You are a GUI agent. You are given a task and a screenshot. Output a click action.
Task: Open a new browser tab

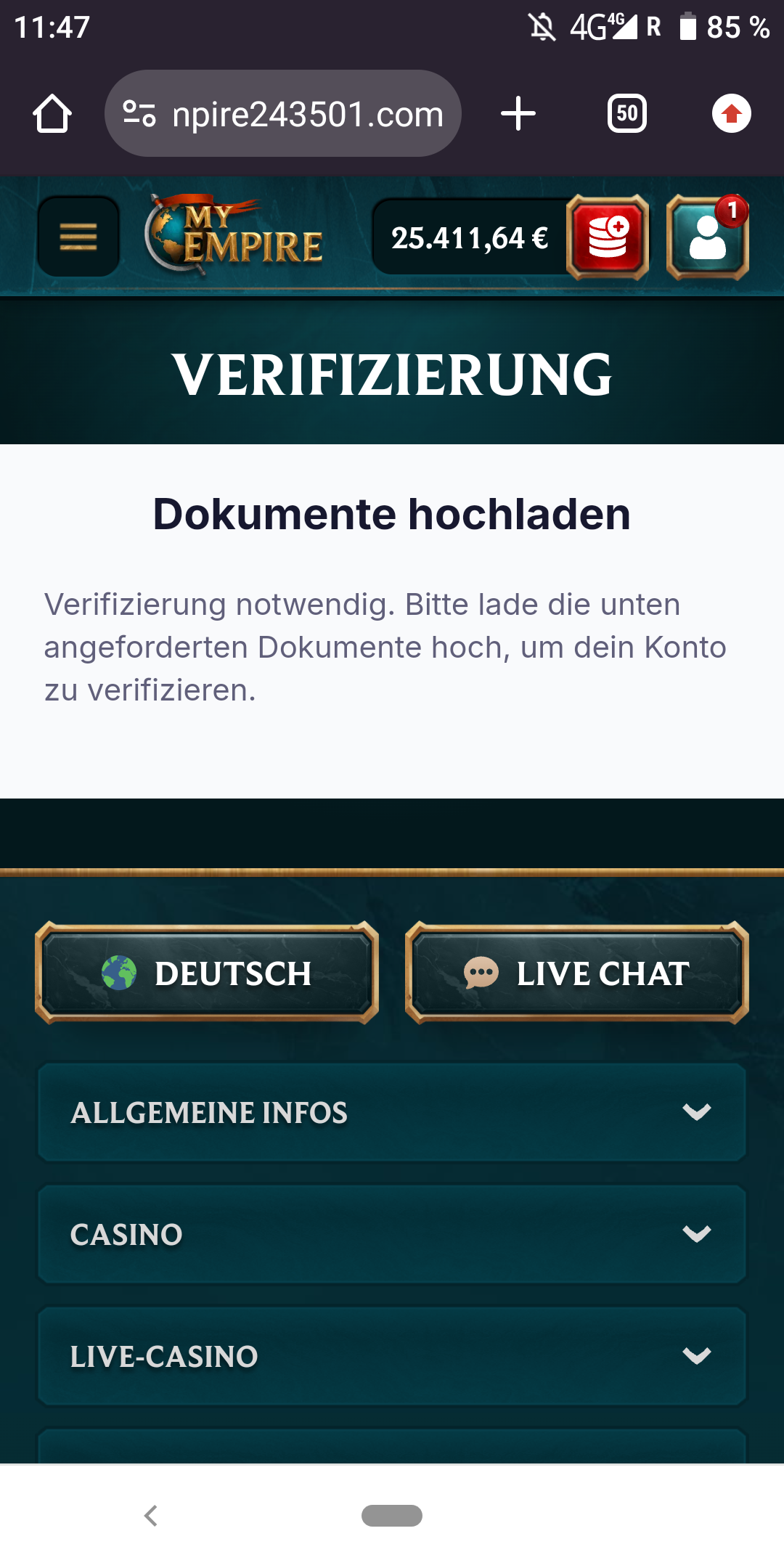pos(518,114)
